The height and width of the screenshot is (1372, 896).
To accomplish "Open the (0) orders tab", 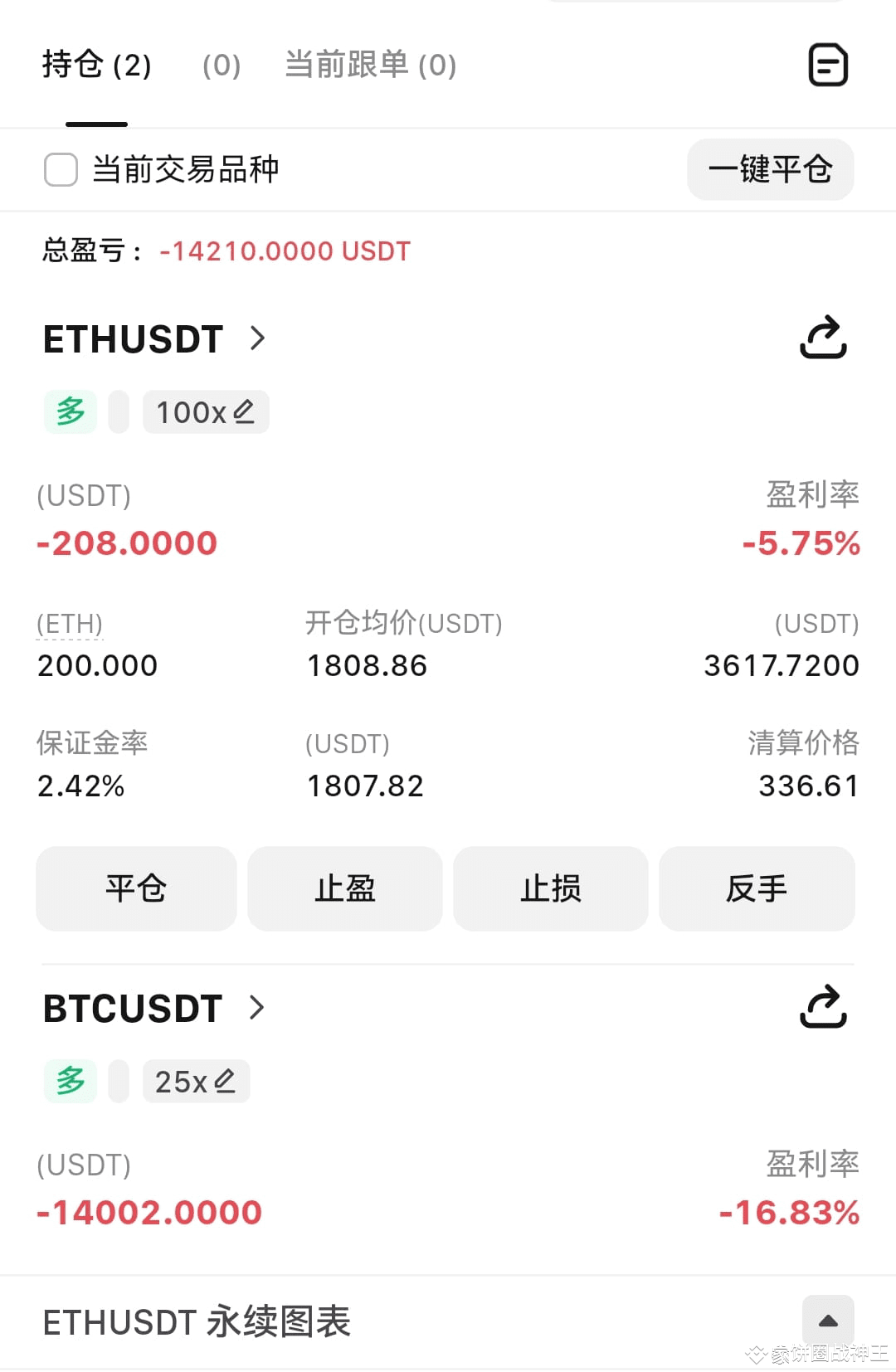I will point(220,65).
